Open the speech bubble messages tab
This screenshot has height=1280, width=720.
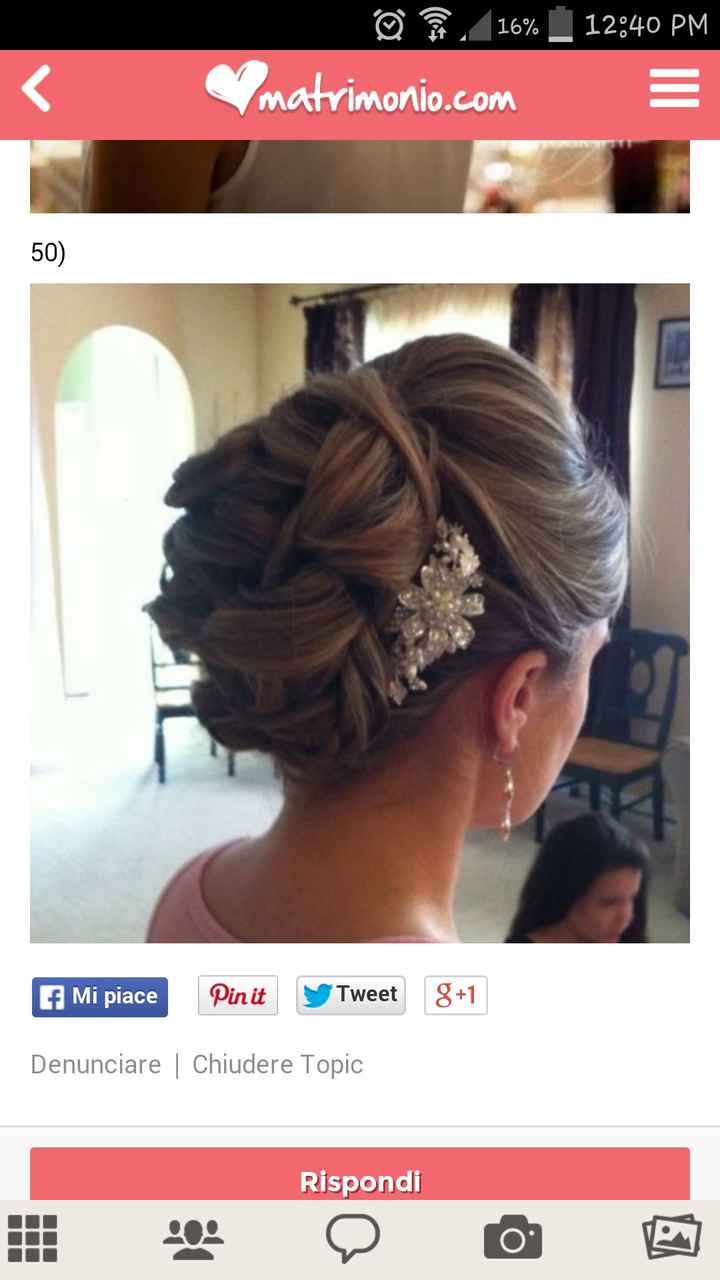coord(353,1239)
